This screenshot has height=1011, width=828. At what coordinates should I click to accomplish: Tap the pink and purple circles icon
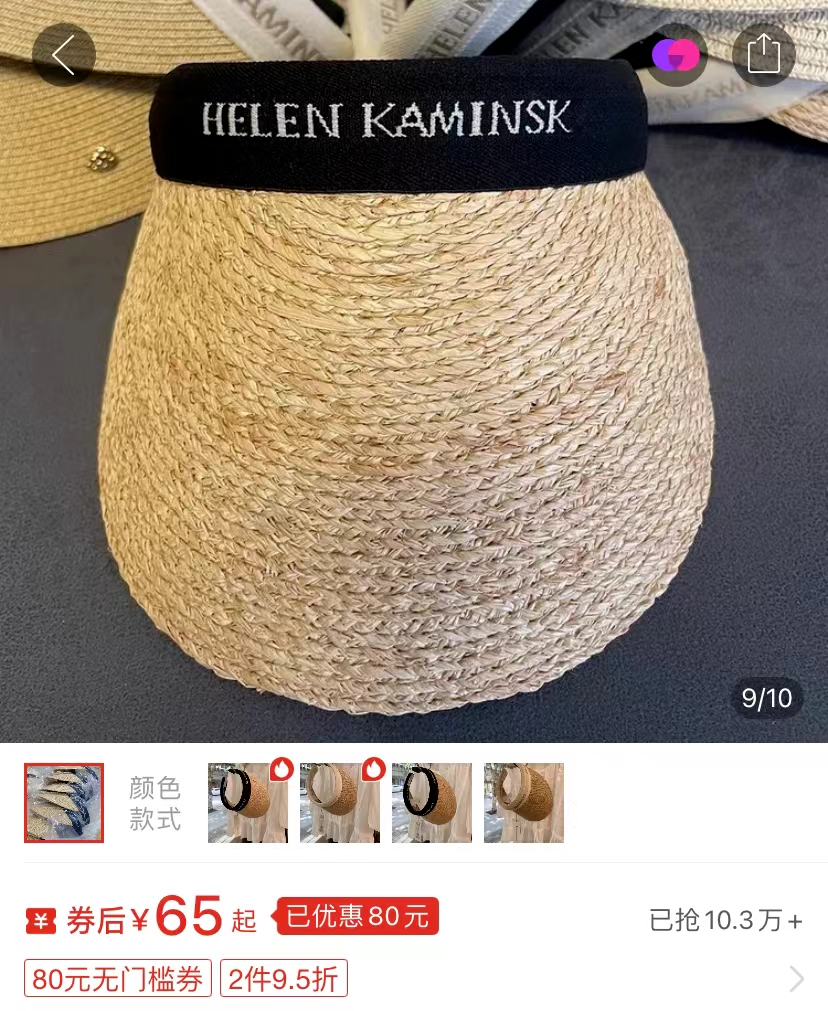pos(676,55)
